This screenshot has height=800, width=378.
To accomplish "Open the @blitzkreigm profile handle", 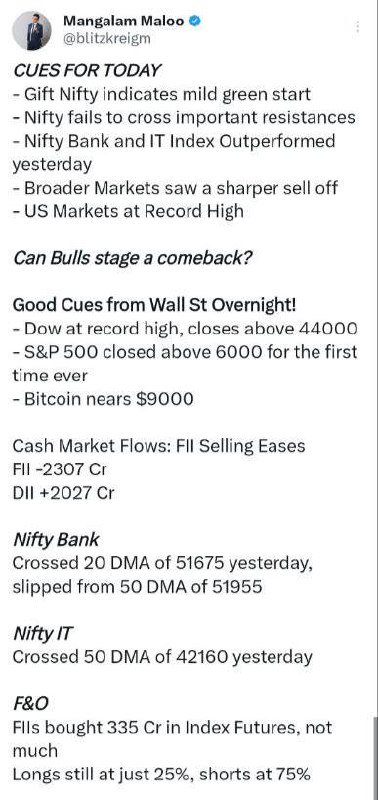I will [107, 38].
